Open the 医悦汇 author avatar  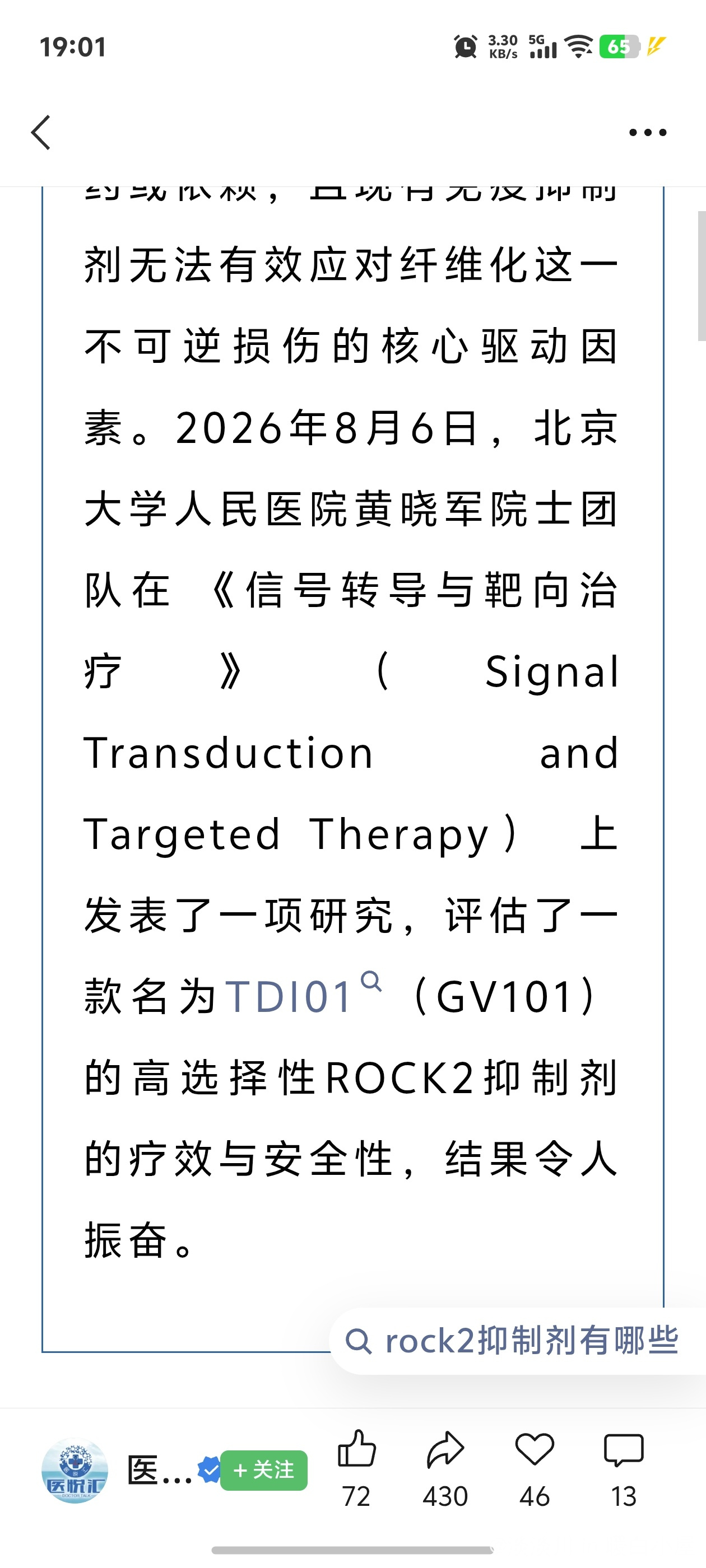pos(75,1471)
